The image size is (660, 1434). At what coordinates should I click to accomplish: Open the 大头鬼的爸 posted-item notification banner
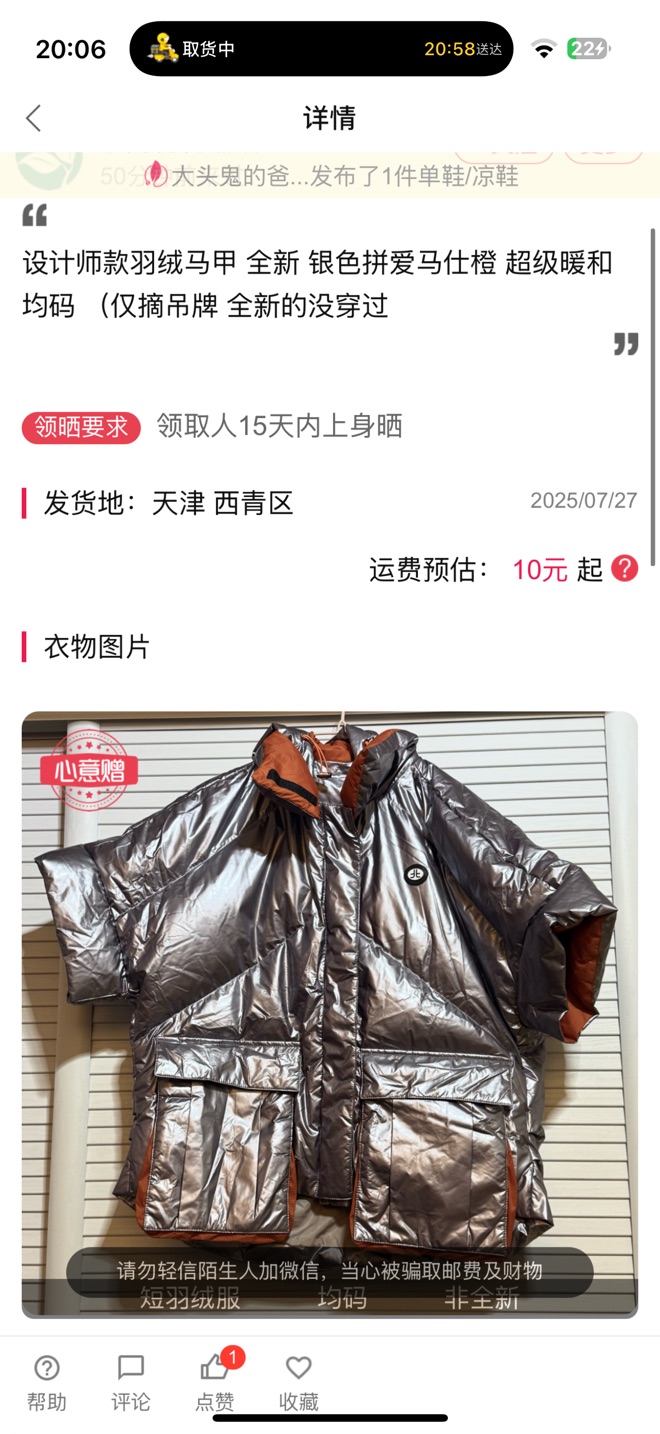[330, 175]
